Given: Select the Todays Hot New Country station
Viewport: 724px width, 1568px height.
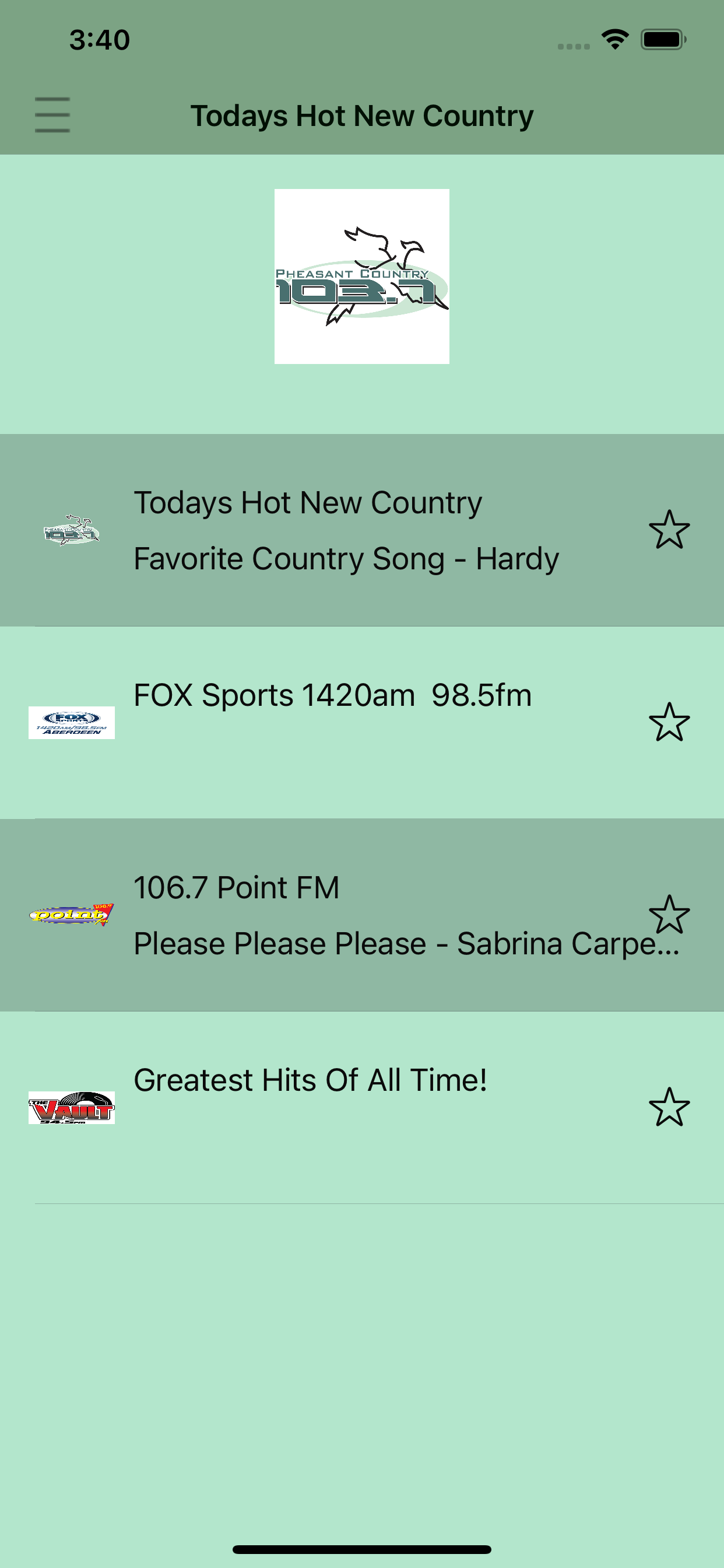Looking at the screenshot, I should pos(317,530).
